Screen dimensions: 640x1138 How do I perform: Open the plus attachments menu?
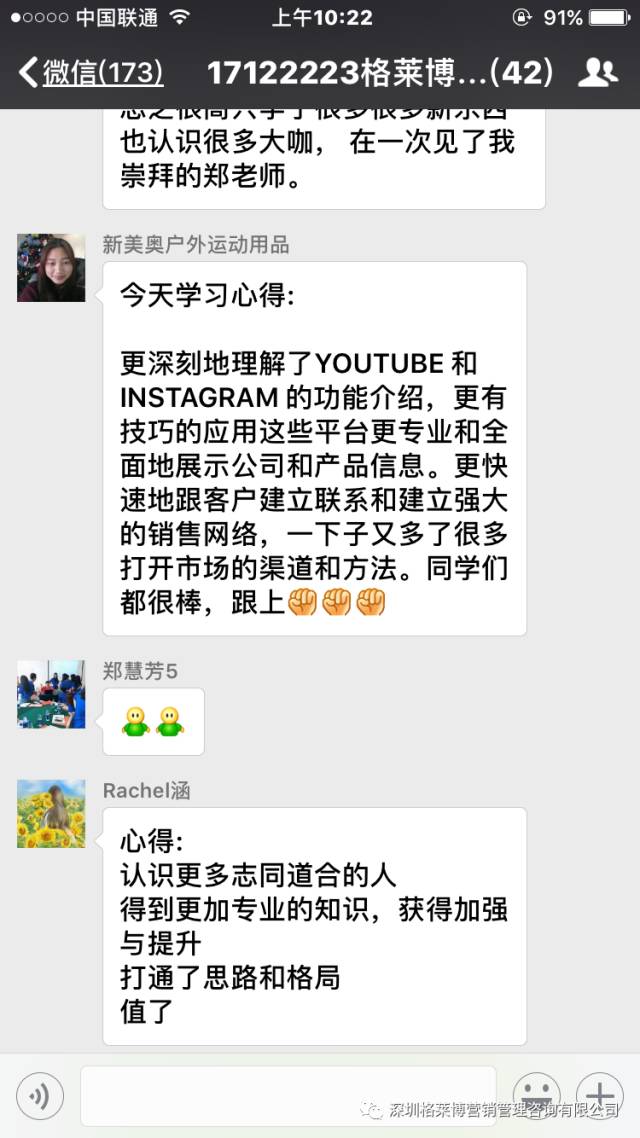point(599,1094)
